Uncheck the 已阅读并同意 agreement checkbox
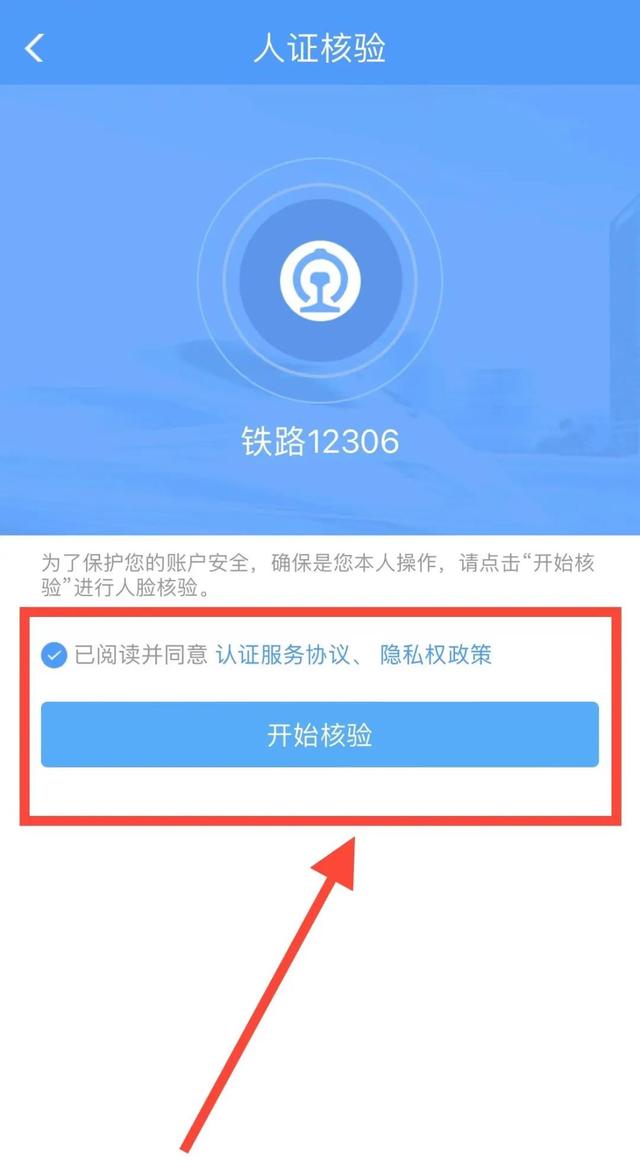Viewport: 640px width, 1174px height. [53, 656]
